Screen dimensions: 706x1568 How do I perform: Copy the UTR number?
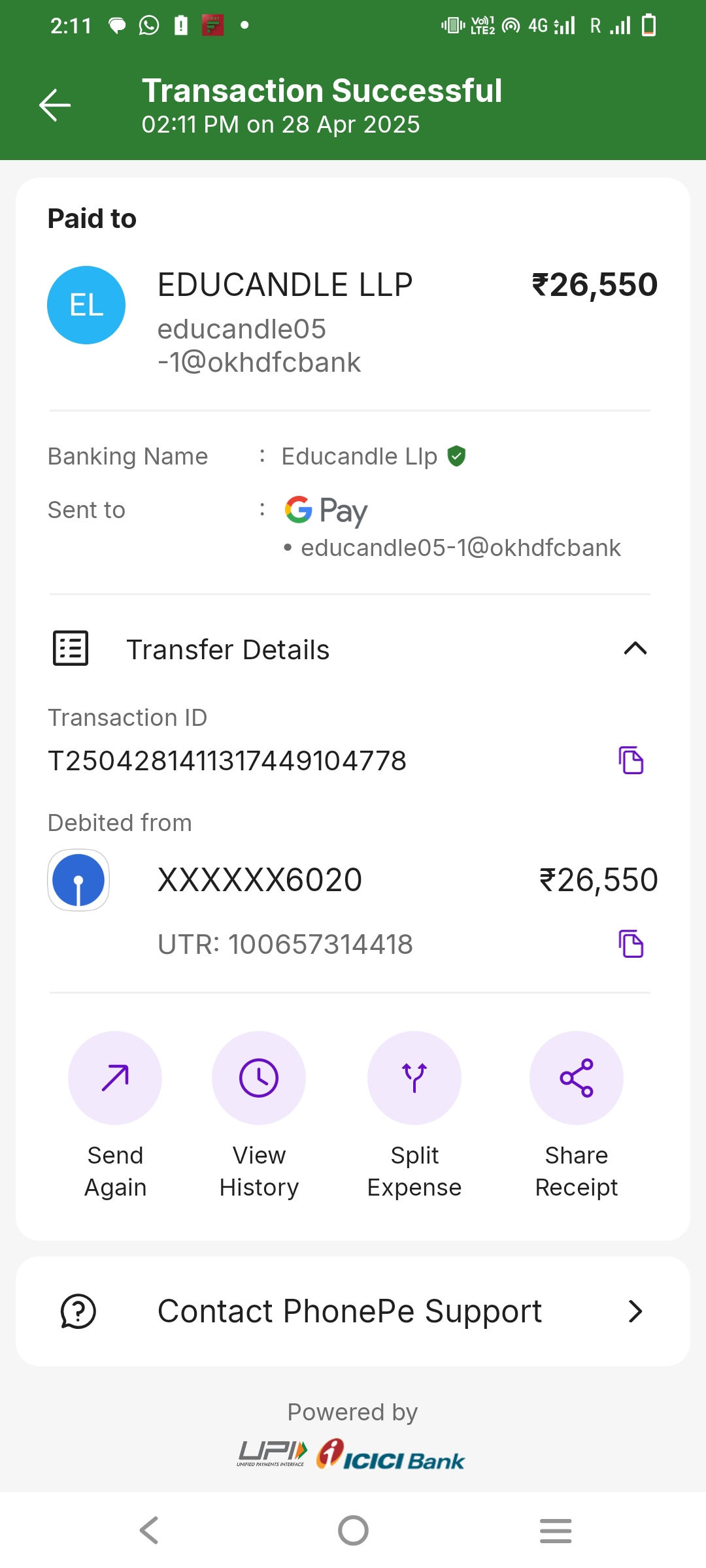point(631,944)
